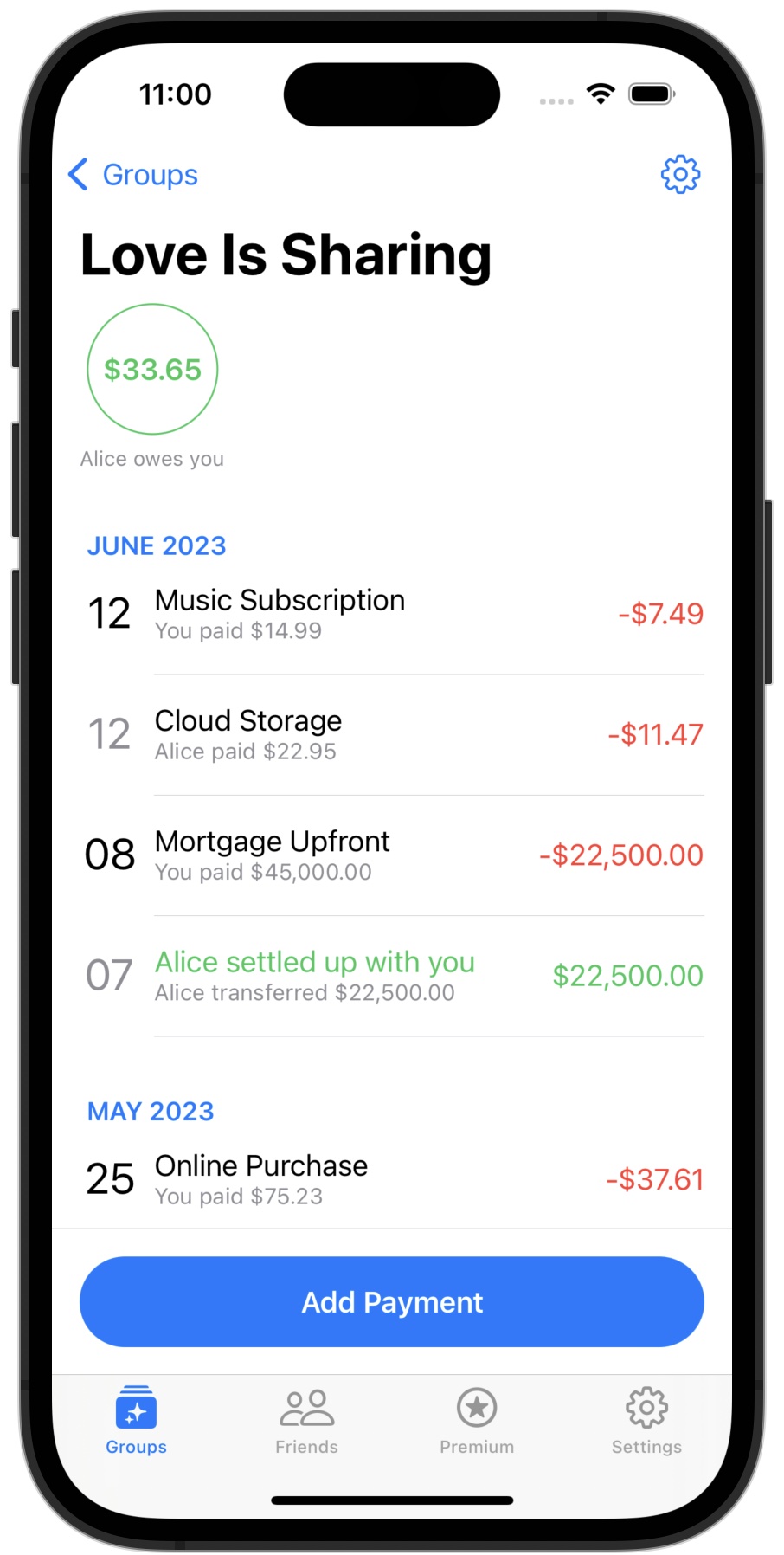Screen dimensions: 784x1555
Task: Tap the Alice settled up with you entry
Action: click(x=389, y=975)
